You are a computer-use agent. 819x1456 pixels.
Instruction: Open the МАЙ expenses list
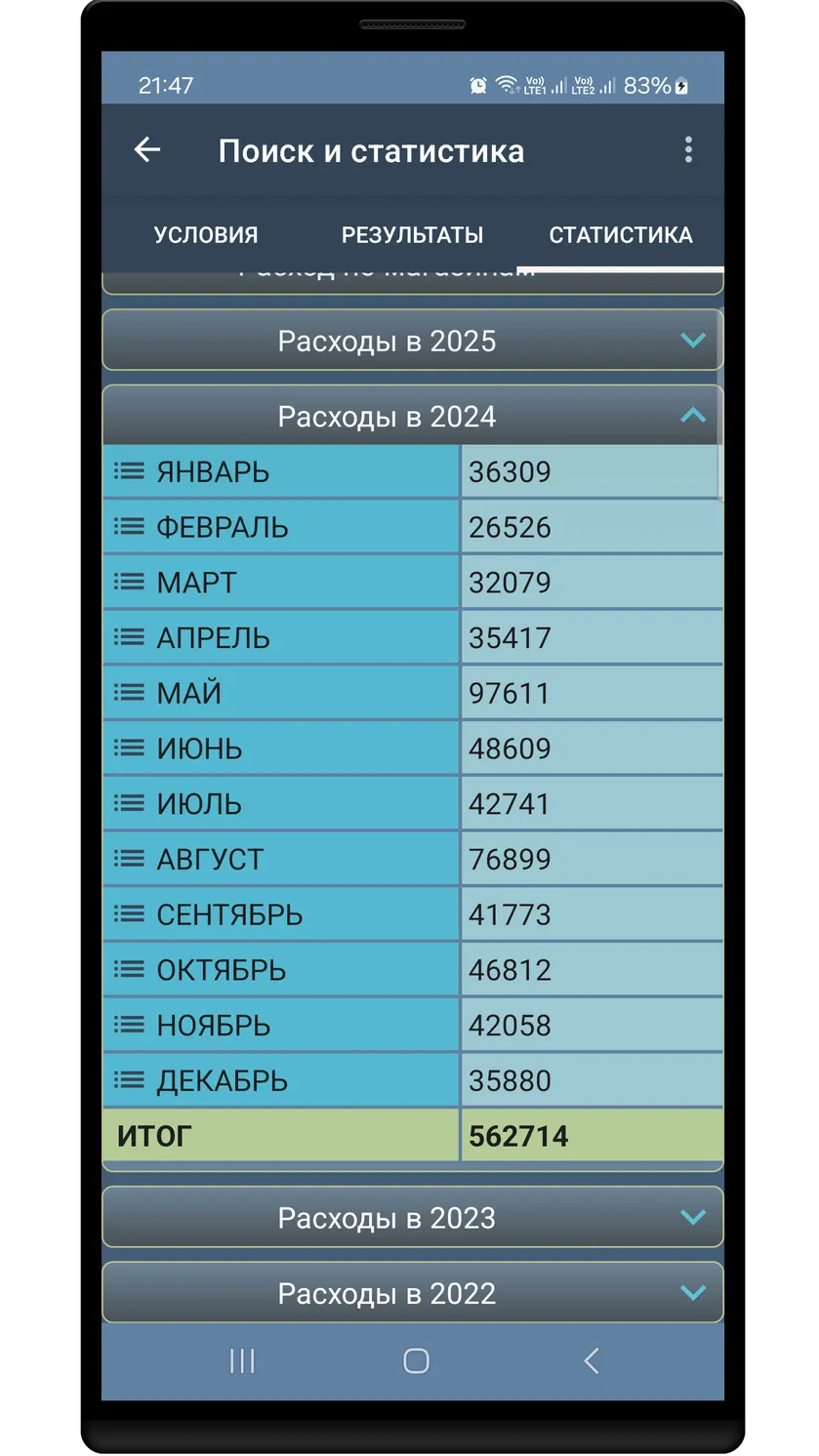[281, 693]
